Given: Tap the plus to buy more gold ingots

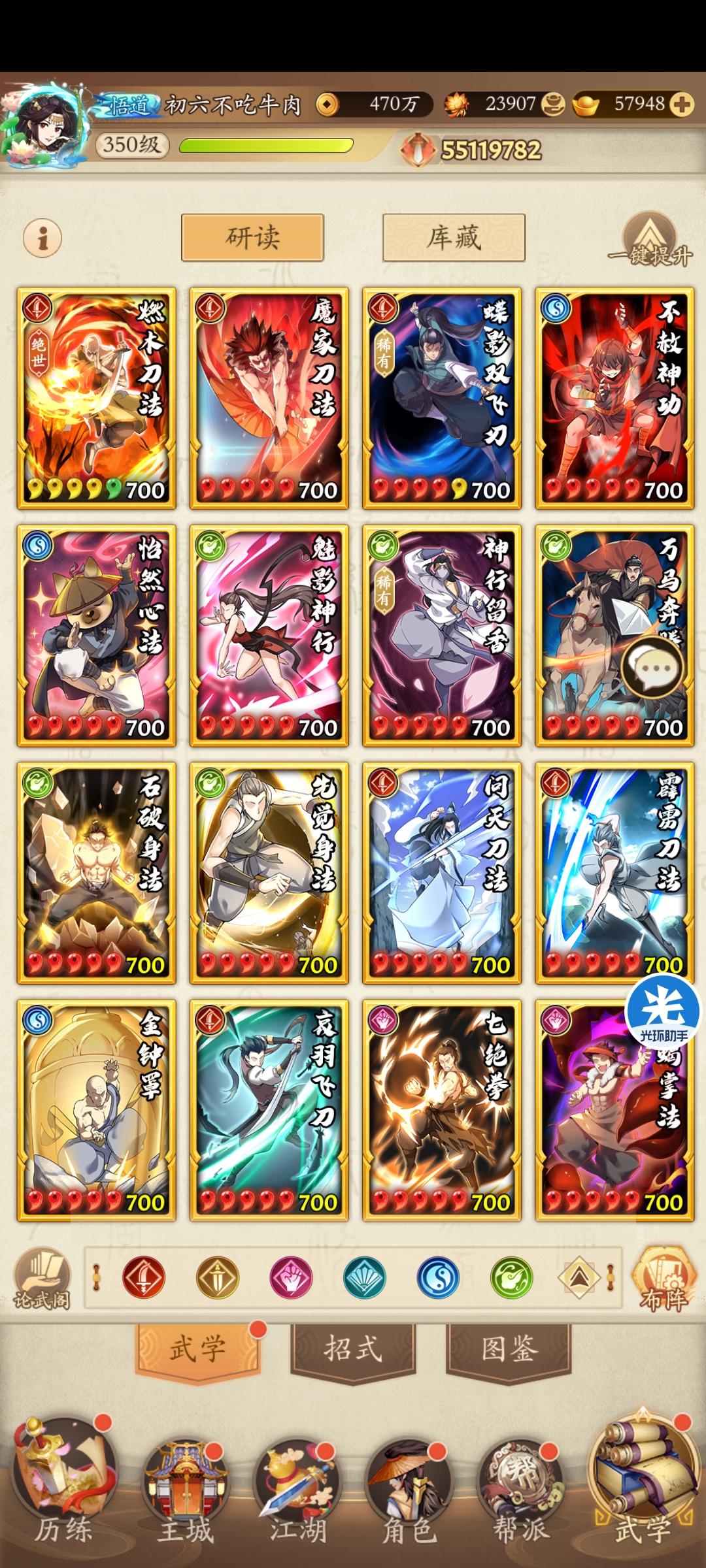Looking at the screenshot, I should pos(682,103).
